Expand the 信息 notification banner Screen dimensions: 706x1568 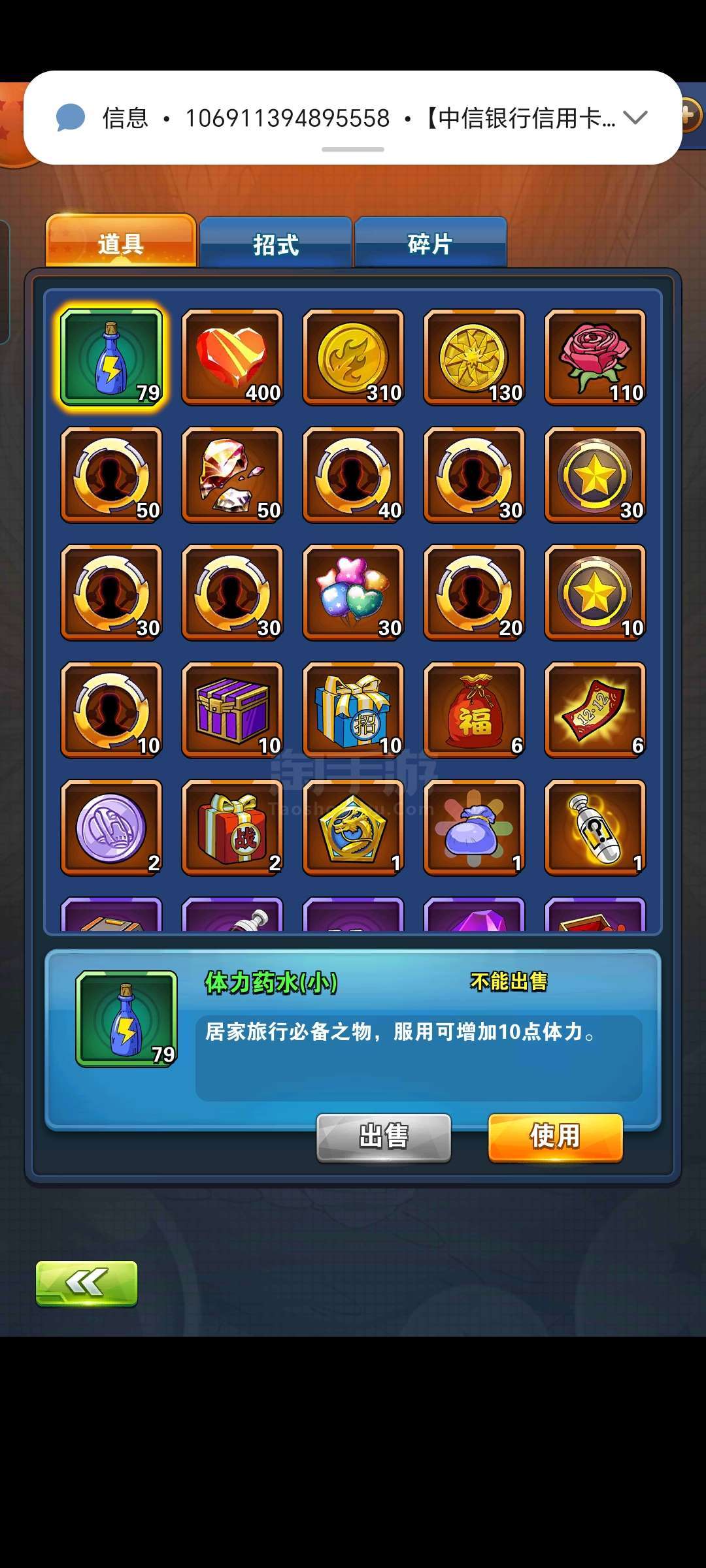pos(635,118)
